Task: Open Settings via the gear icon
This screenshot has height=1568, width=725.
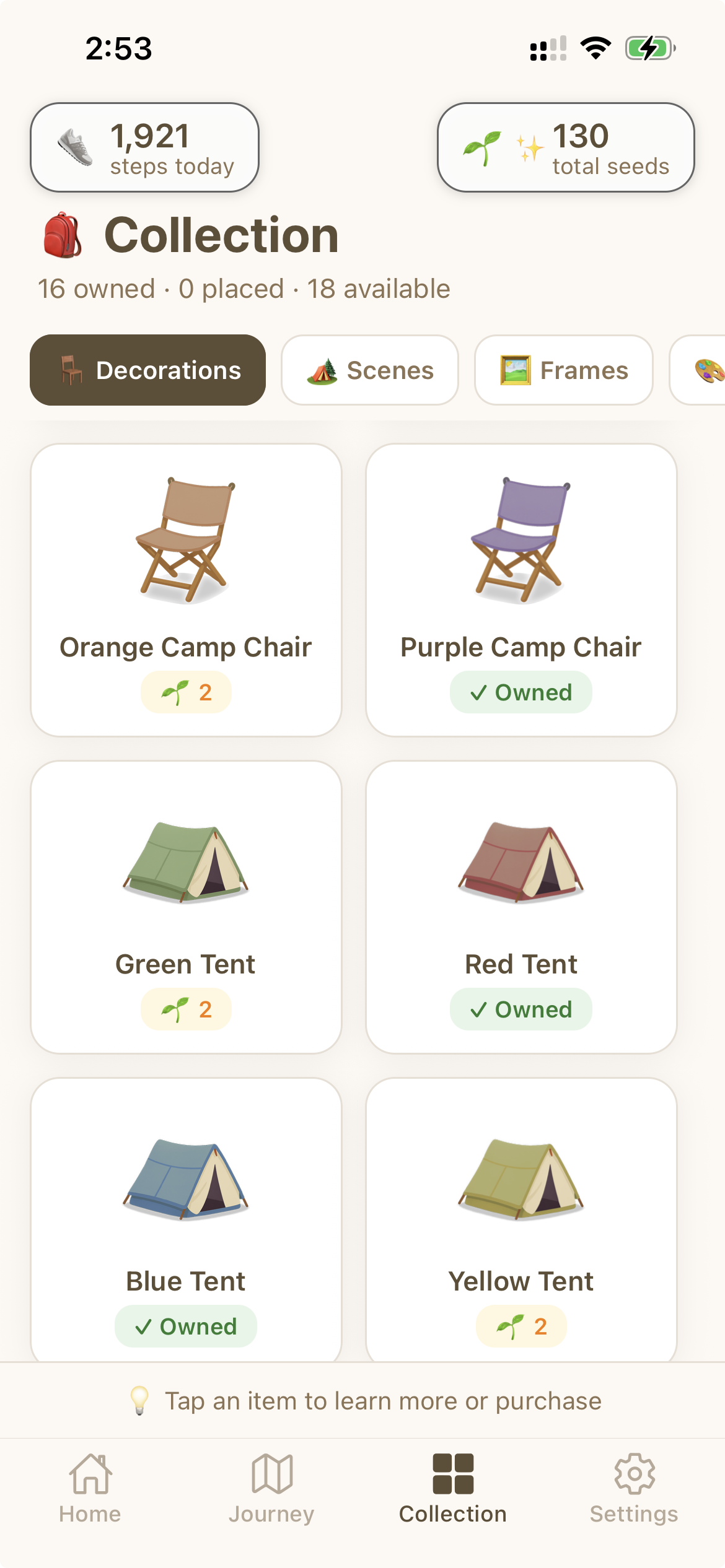Action: (x=634, y=1486)
